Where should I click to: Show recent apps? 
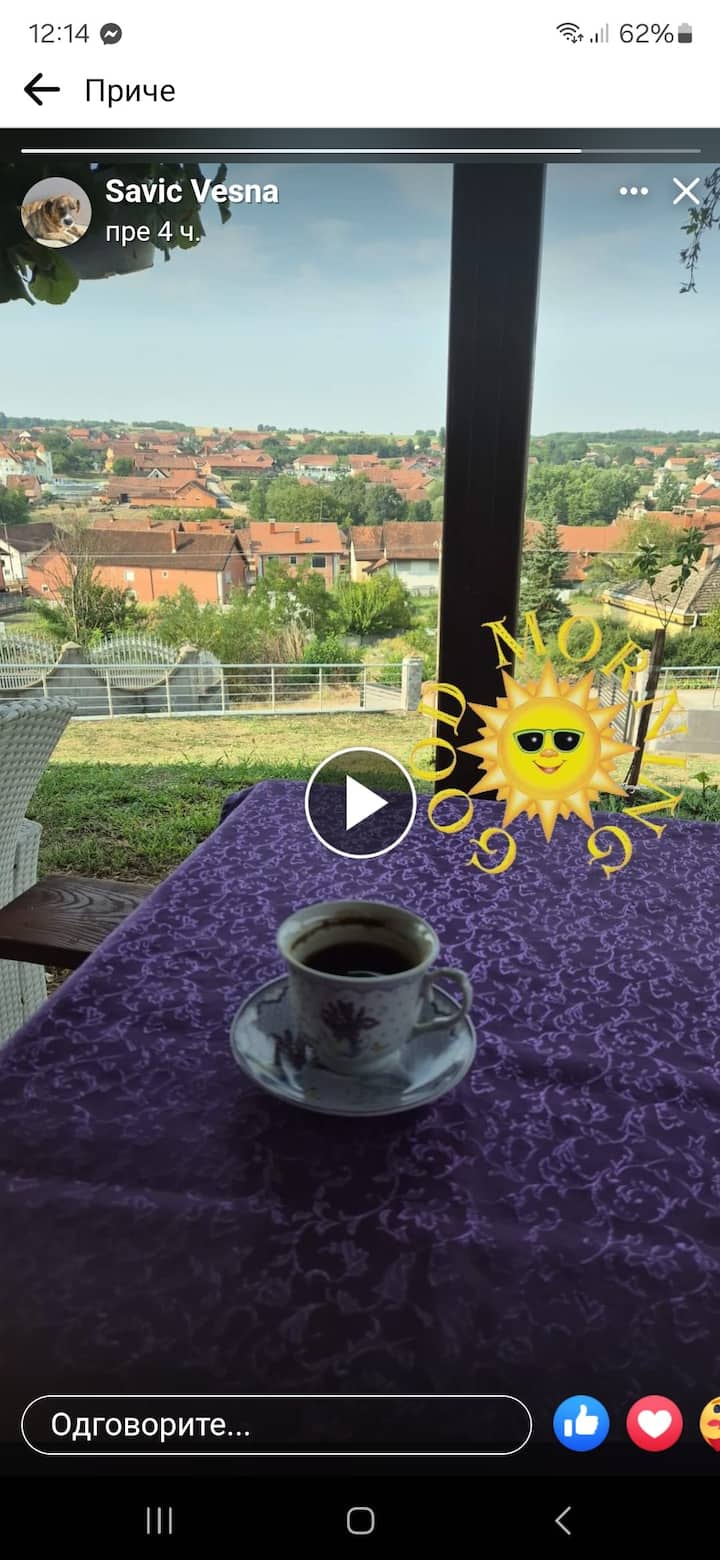[x=159, y=1521]
